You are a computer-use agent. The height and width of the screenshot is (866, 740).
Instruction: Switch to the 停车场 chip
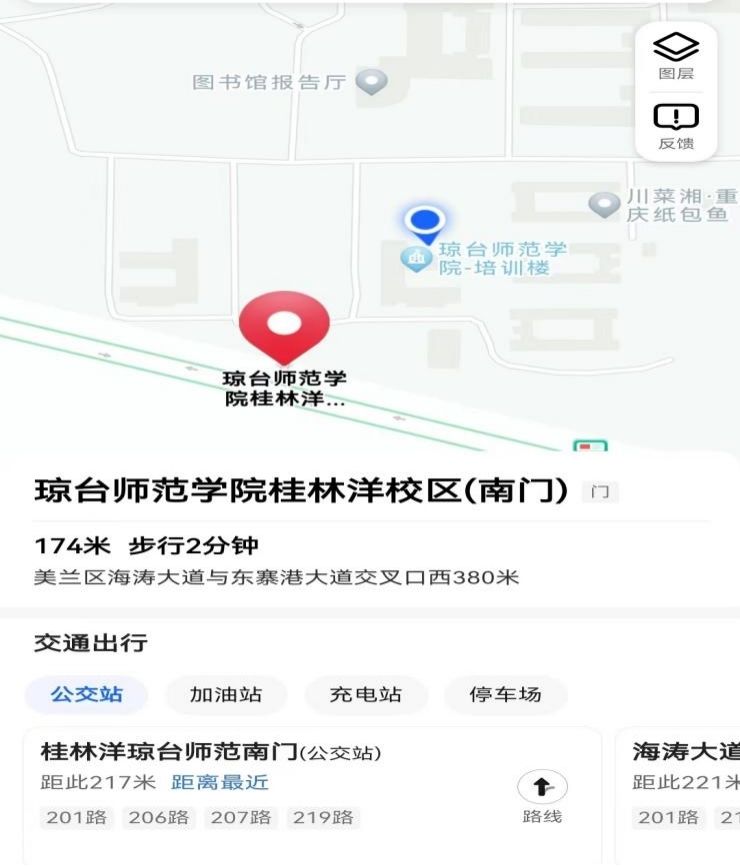click(x=504, y=694)
